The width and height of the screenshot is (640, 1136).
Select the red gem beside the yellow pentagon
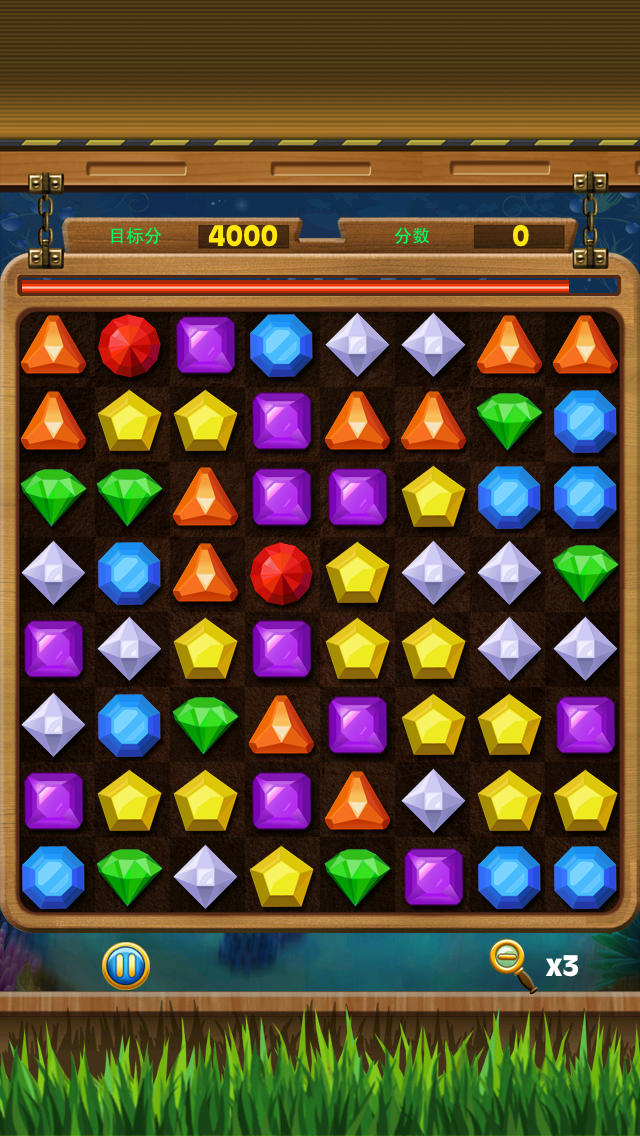tap(281, 573)
